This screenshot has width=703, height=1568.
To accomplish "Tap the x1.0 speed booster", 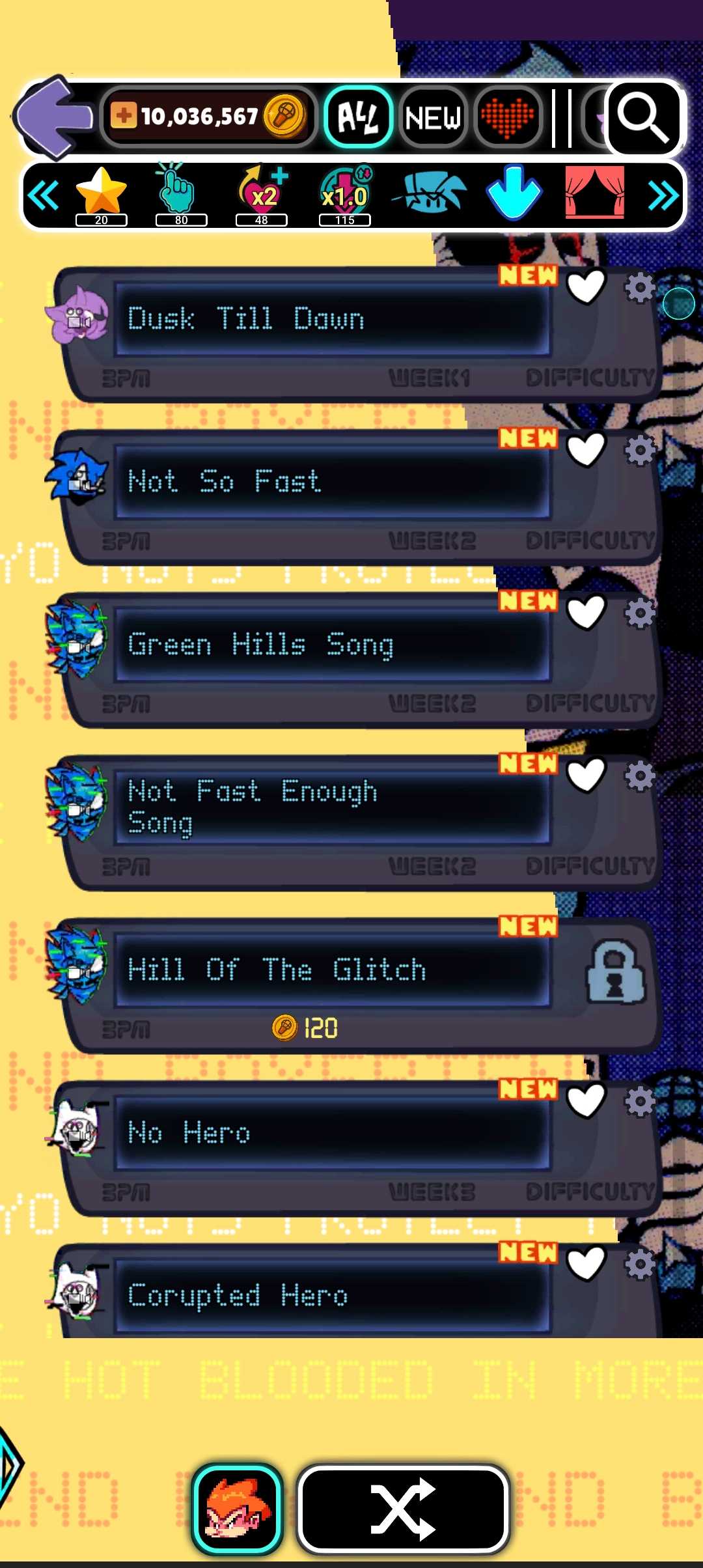I will coord(345,194).
